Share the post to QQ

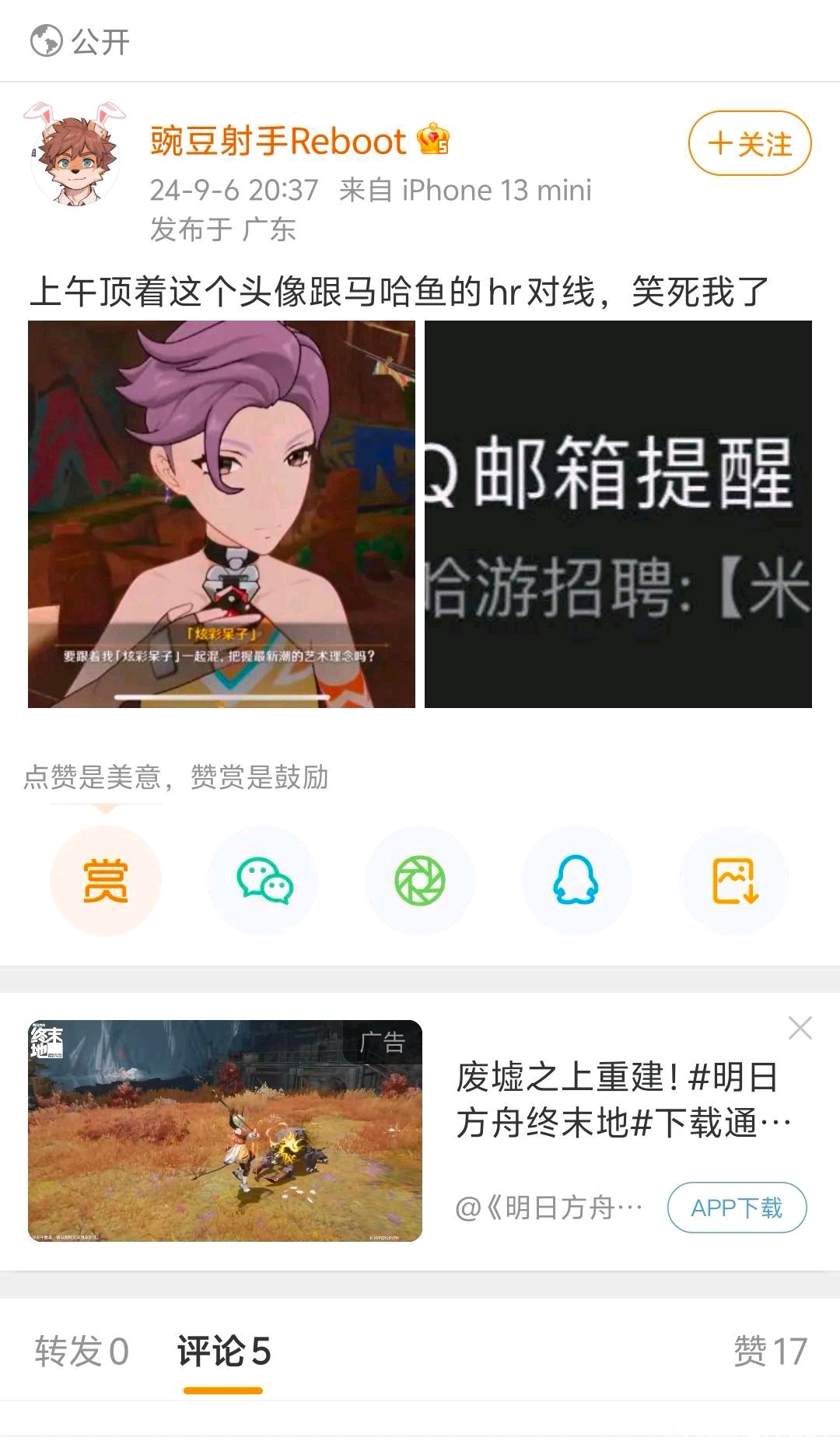click(576, 881)
